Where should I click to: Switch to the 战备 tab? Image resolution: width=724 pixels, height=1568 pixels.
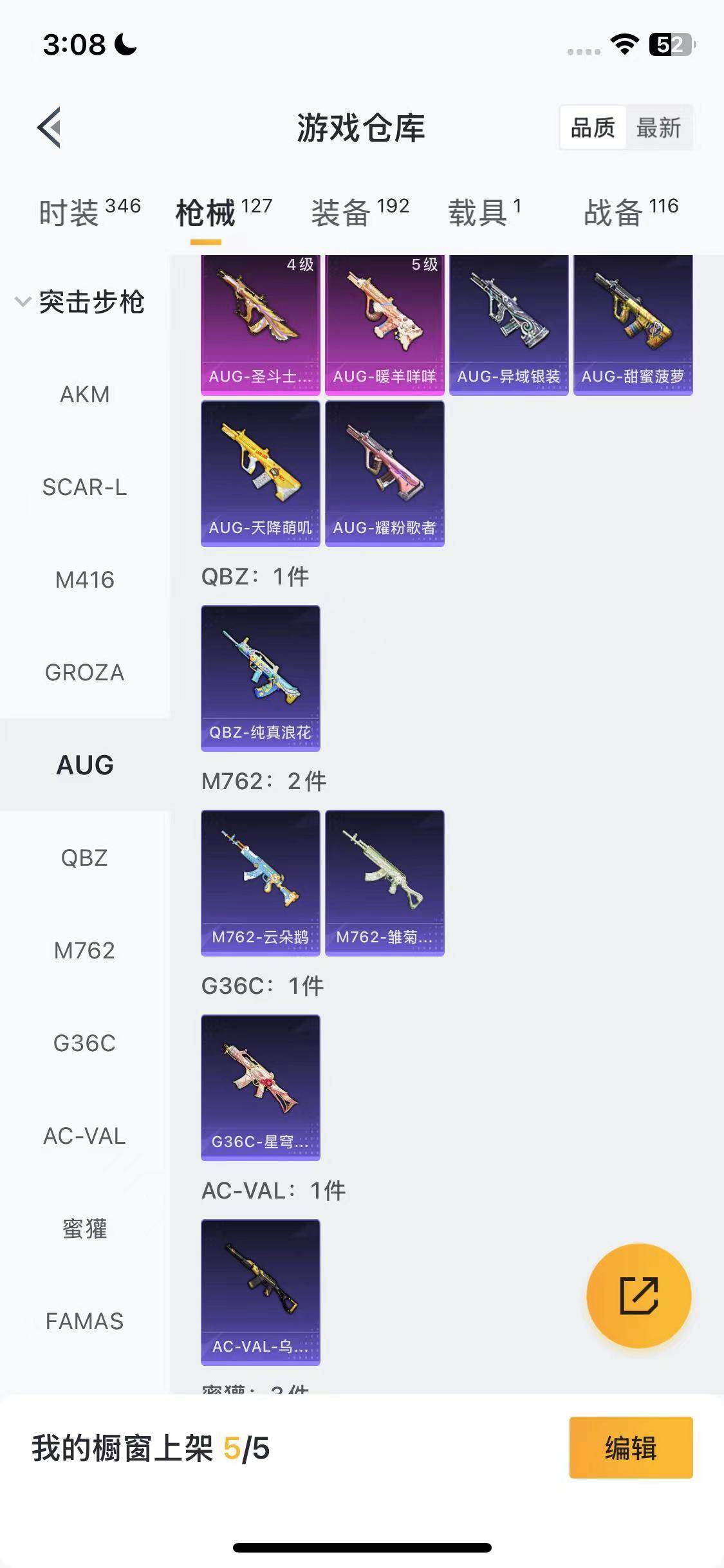[x=631, y=212]
